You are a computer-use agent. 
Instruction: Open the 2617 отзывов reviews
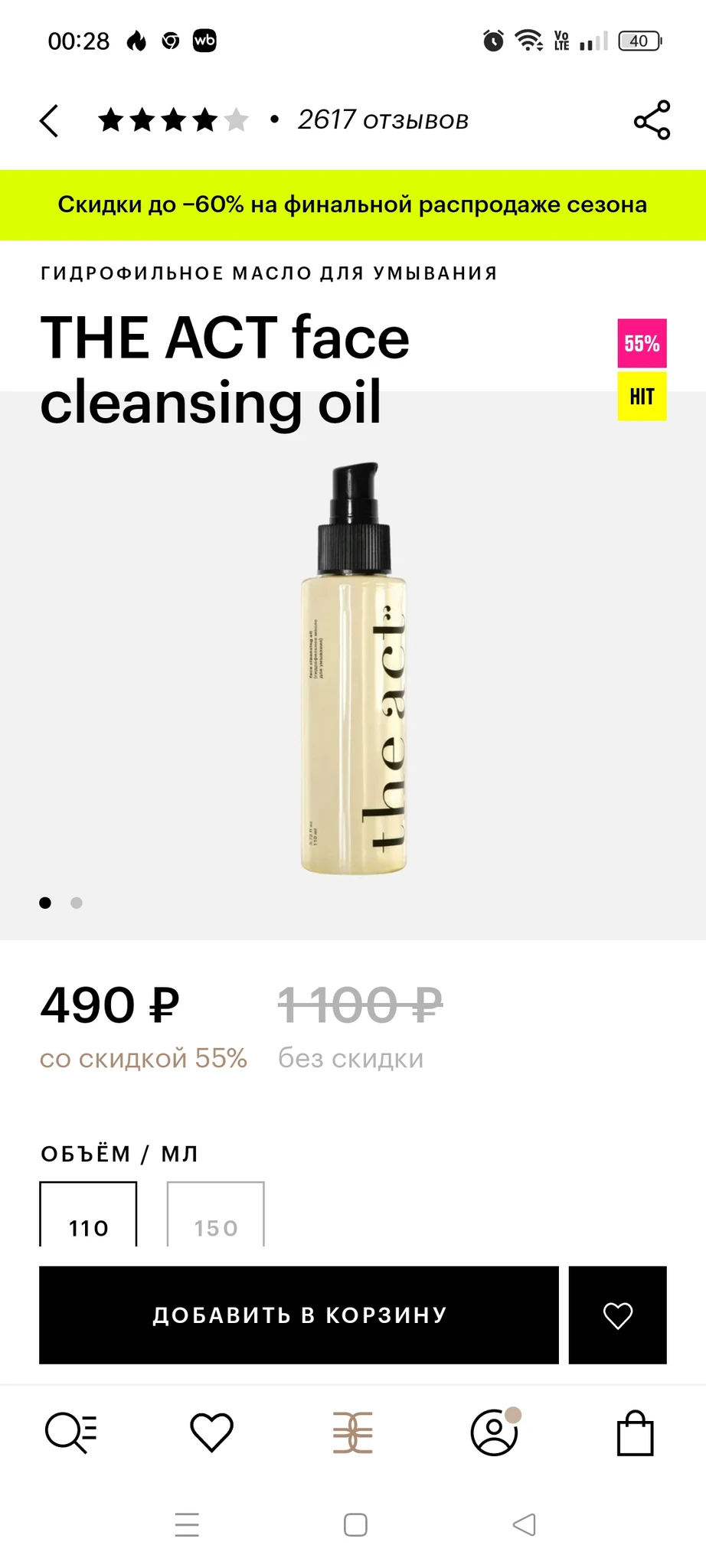tap(382, 120)
